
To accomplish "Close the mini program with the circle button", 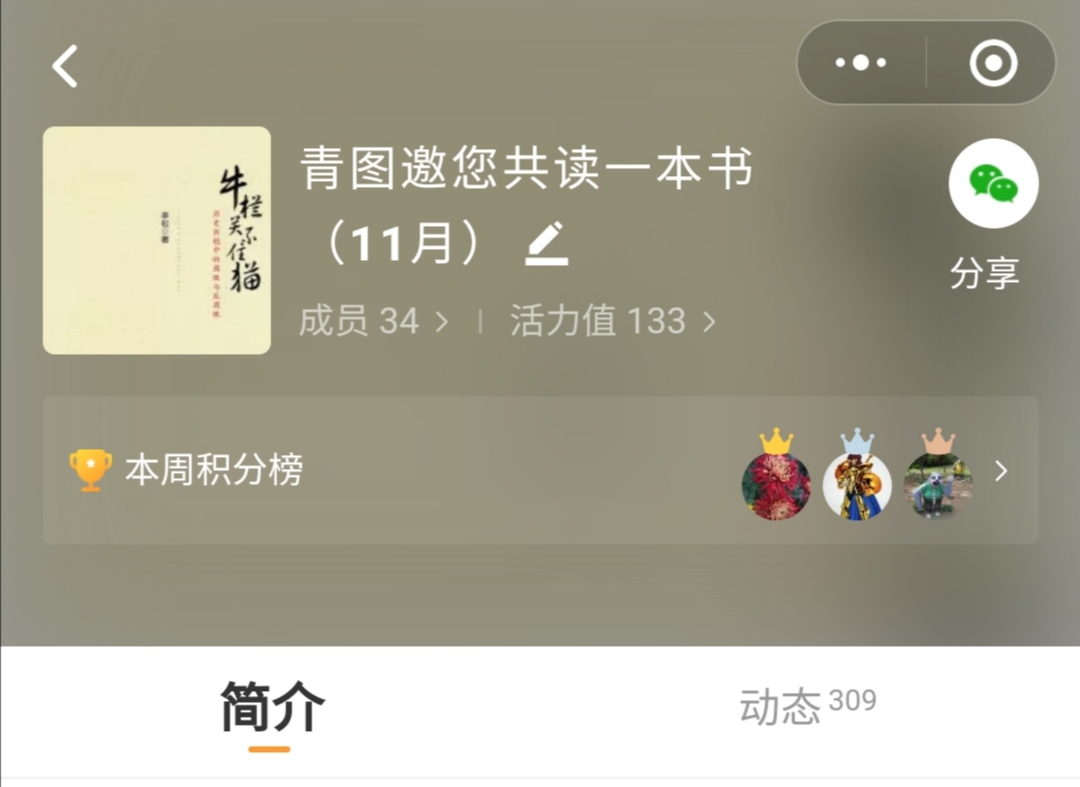I will click(992, 64).
